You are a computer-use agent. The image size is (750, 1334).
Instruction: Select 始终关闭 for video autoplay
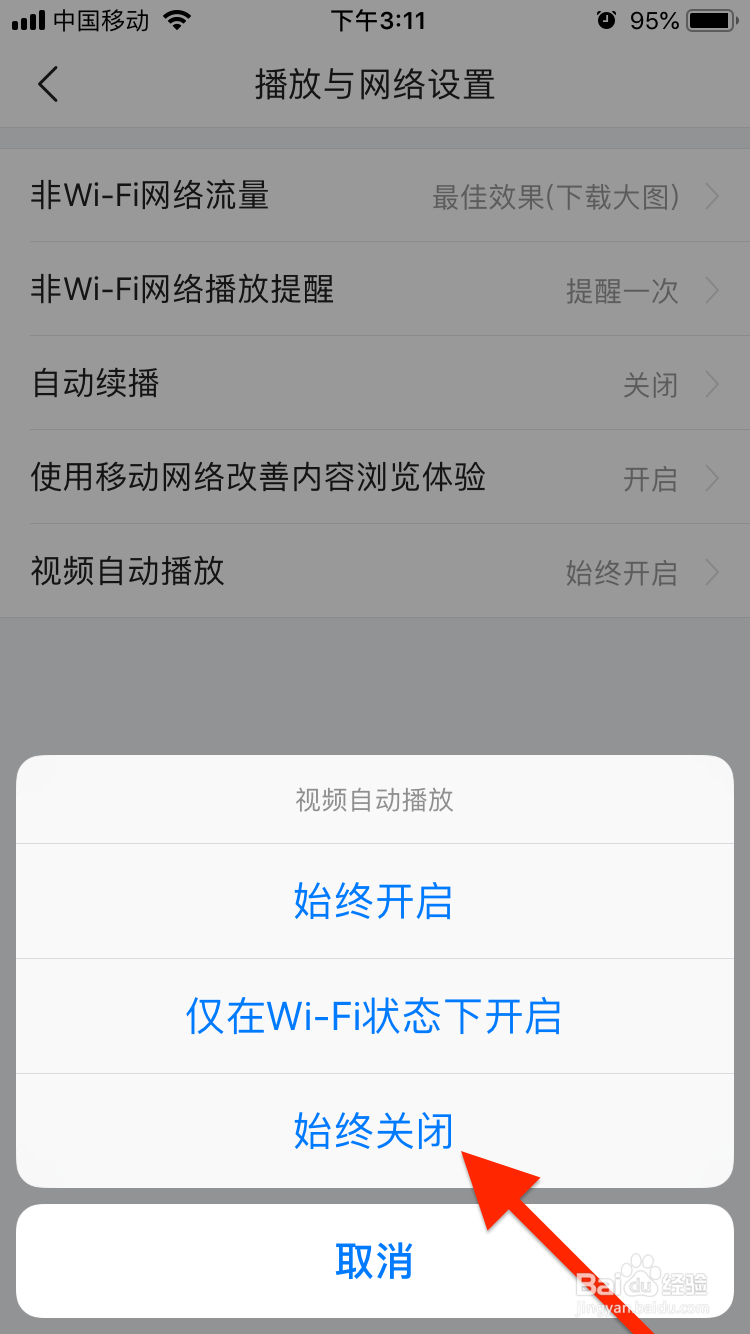pyautogui.click(x=374, y=1131)
